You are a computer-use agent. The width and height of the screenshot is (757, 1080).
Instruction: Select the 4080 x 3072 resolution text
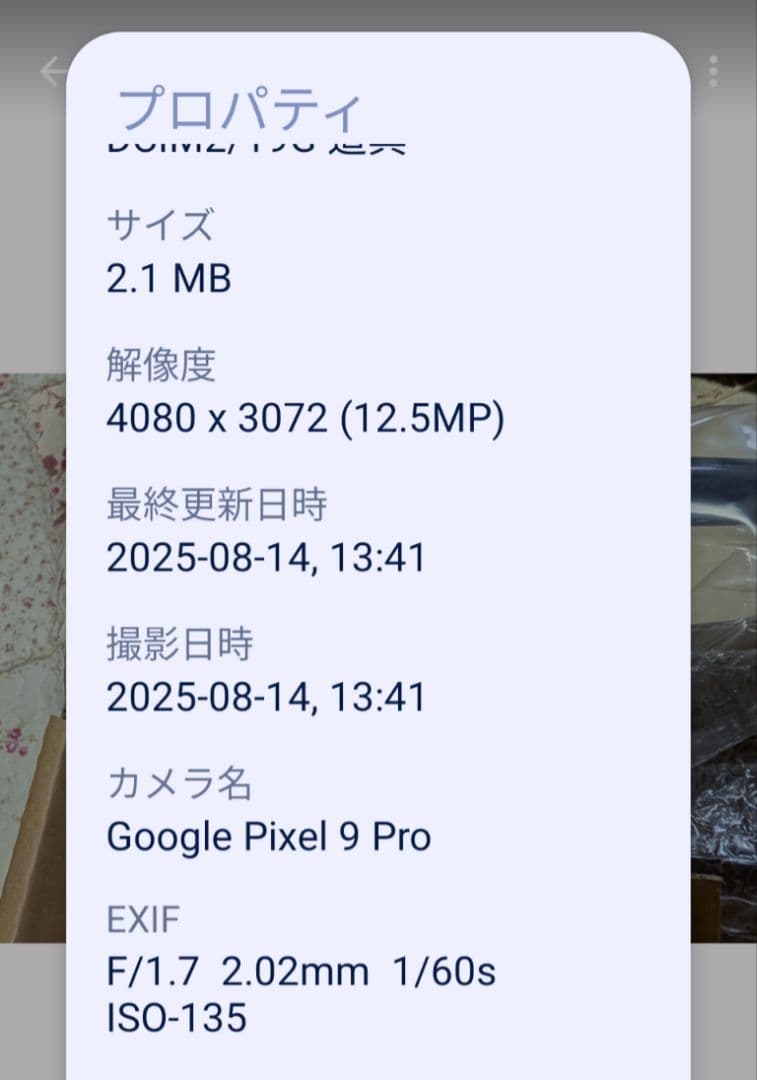[306, 418]
